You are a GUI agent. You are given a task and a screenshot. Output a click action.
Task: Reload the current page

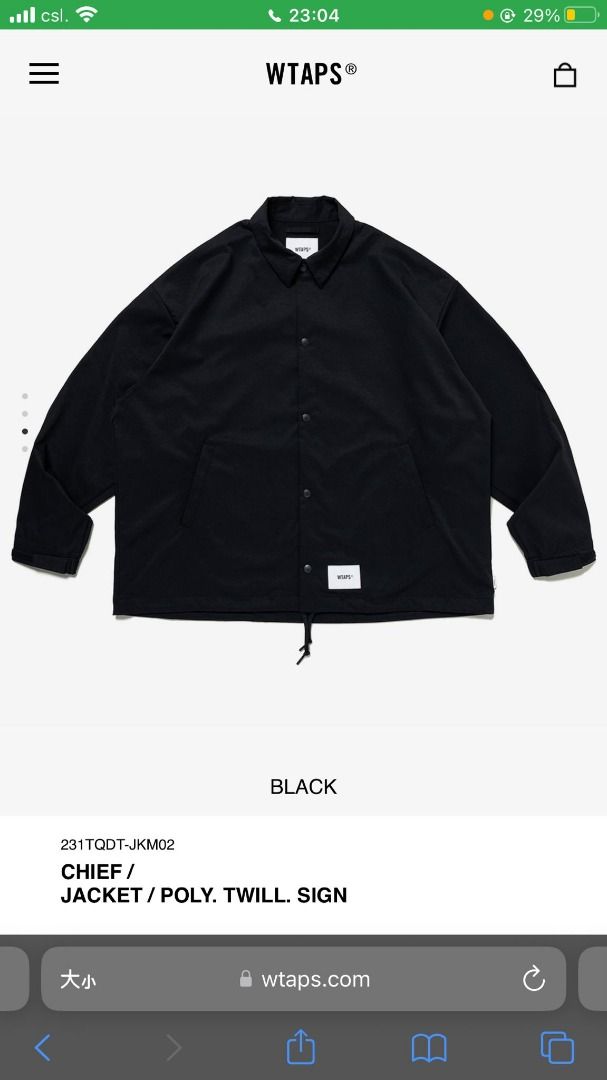pos(533,979)
